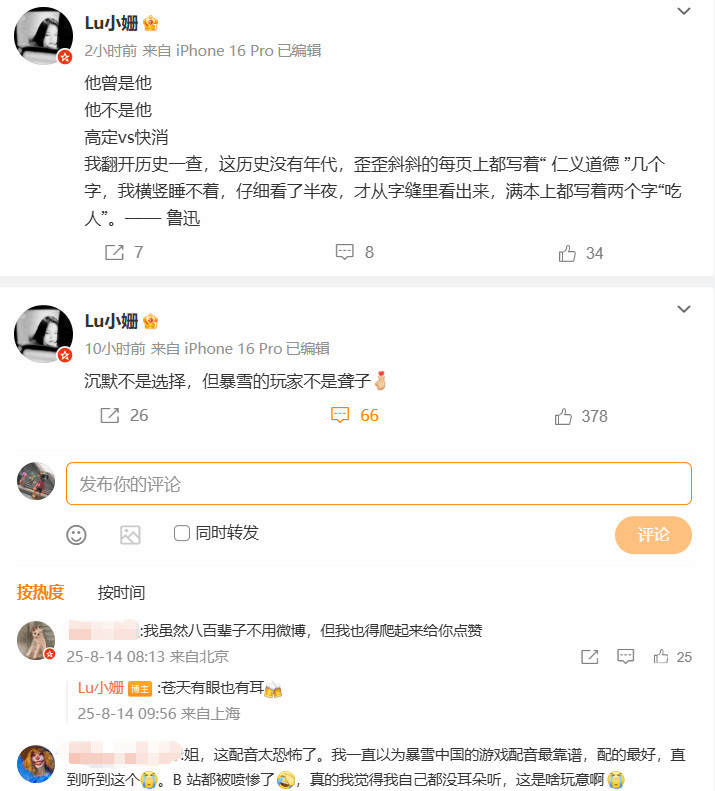This screenshot has width=715, height=791.
Task: Open the emoji picker for the comment
Action: 77,534
